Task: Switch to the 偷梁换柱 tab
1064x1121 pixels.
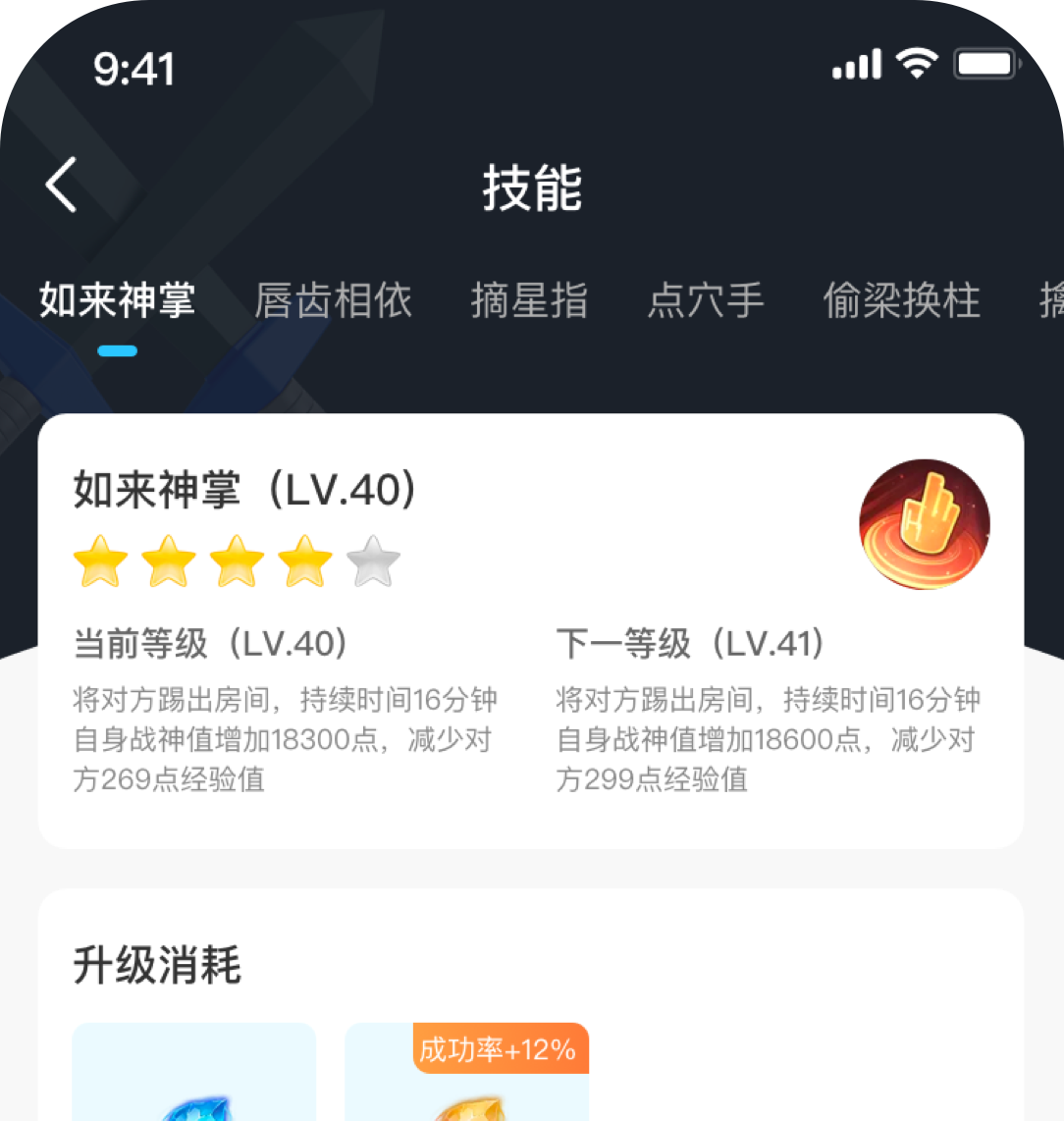Action: coord(901,300)
